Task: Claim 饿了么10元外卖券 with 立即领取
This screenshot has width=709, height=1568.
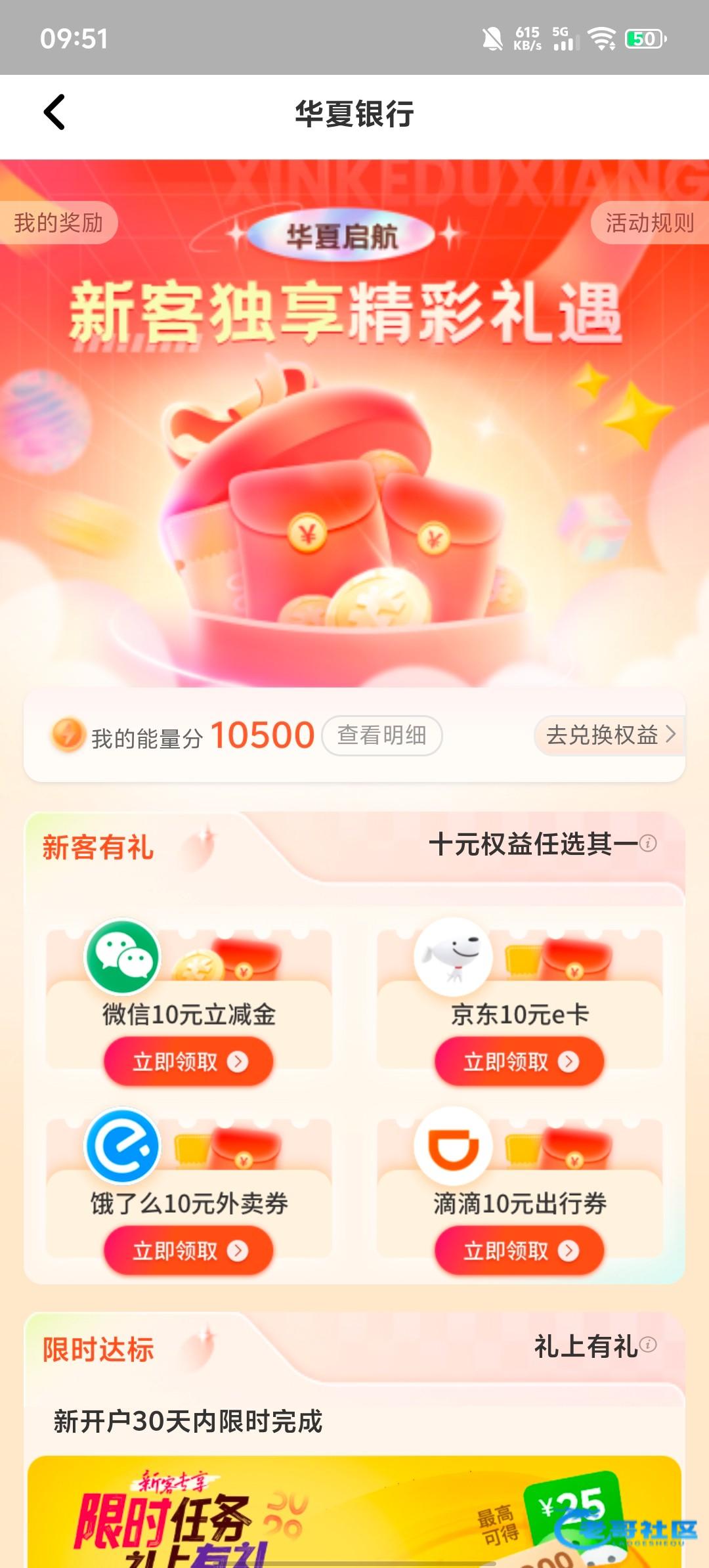Action: (x=188, y=1250)
